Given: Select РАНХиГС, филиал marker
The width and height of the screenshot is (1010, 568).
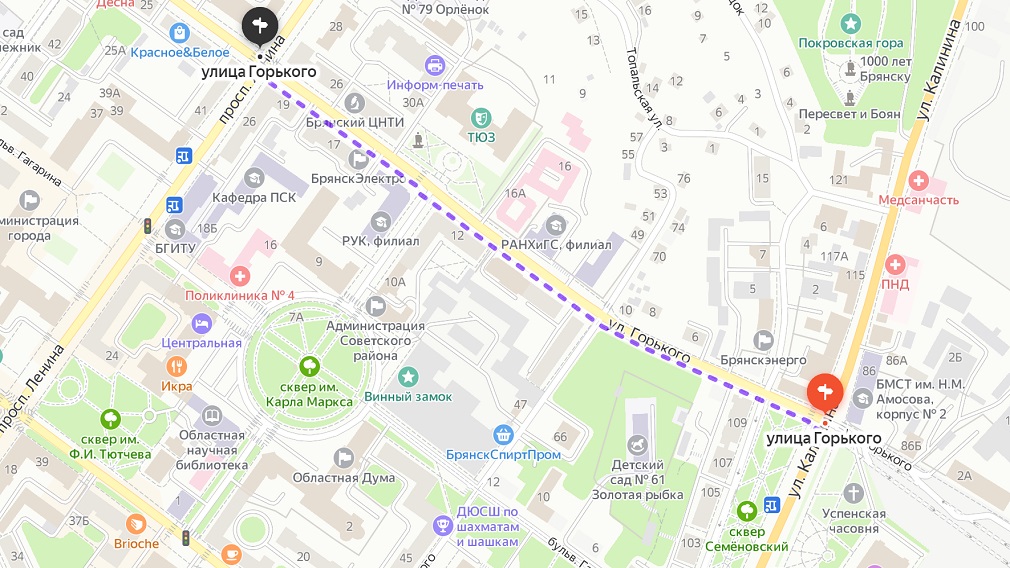Looking at the screenshot, I should click(x=556, y=224).
